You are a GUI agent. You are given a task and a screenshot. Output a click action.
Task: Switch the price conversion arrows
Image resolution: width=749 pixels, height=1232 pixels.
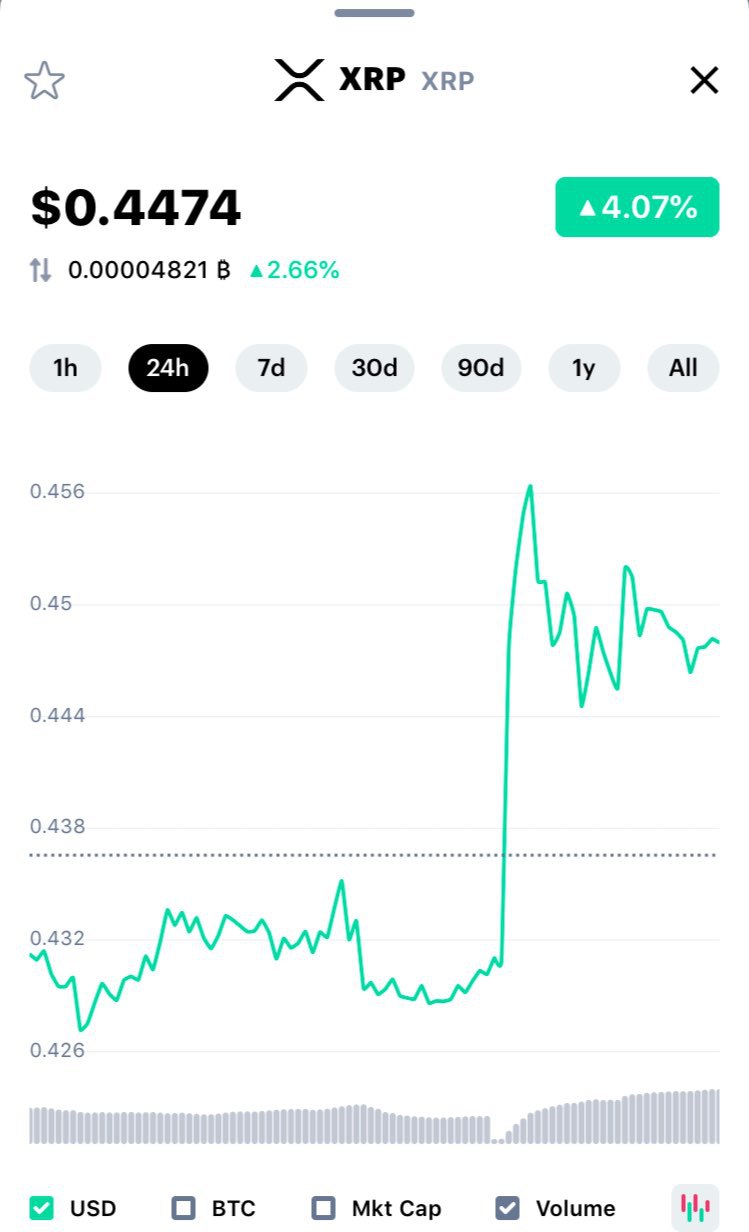click(x=41, y=269)
